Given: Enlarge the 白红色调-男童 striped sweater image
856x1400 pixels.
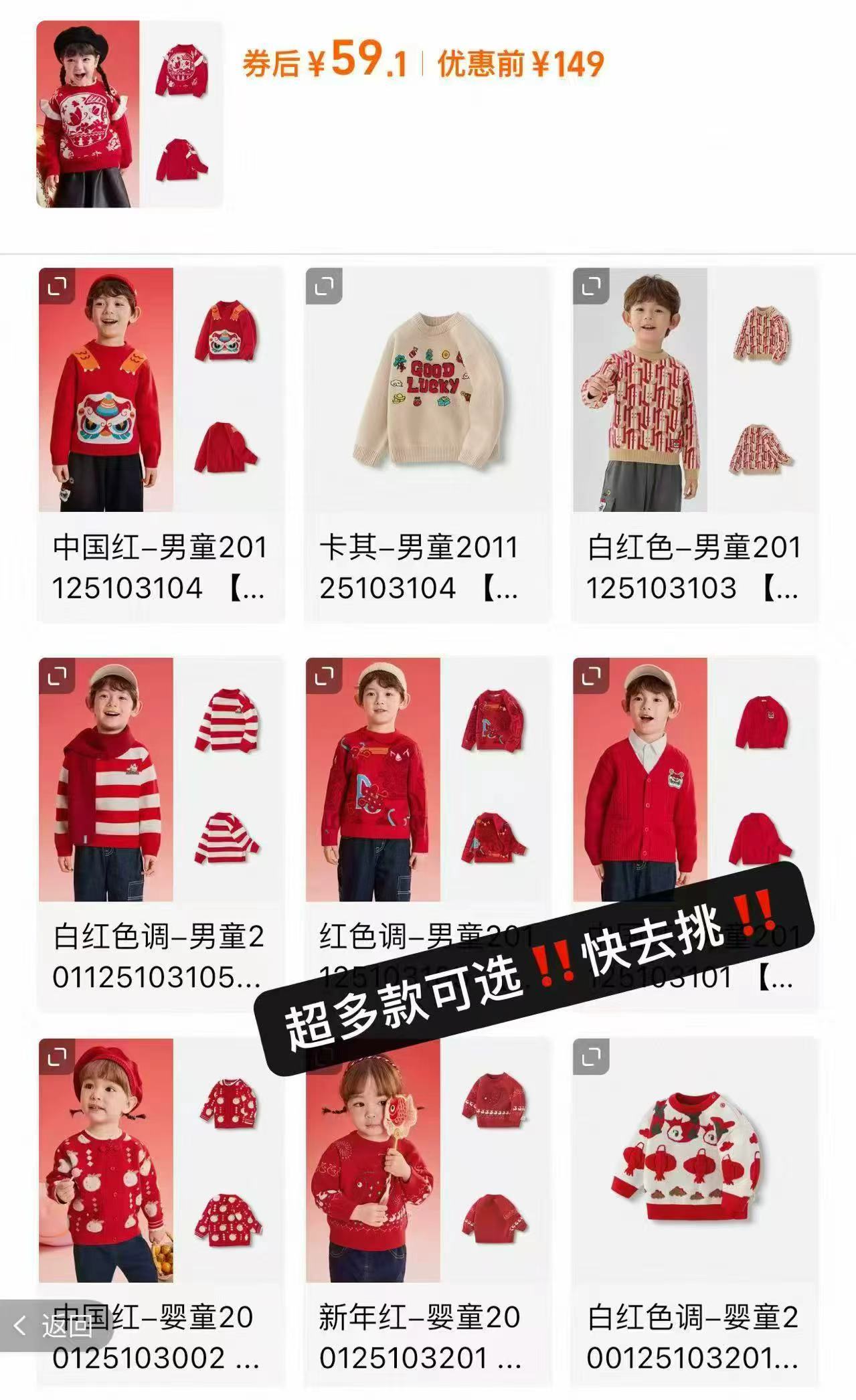Looking at the screenshot, I should (x=58, y=676).
